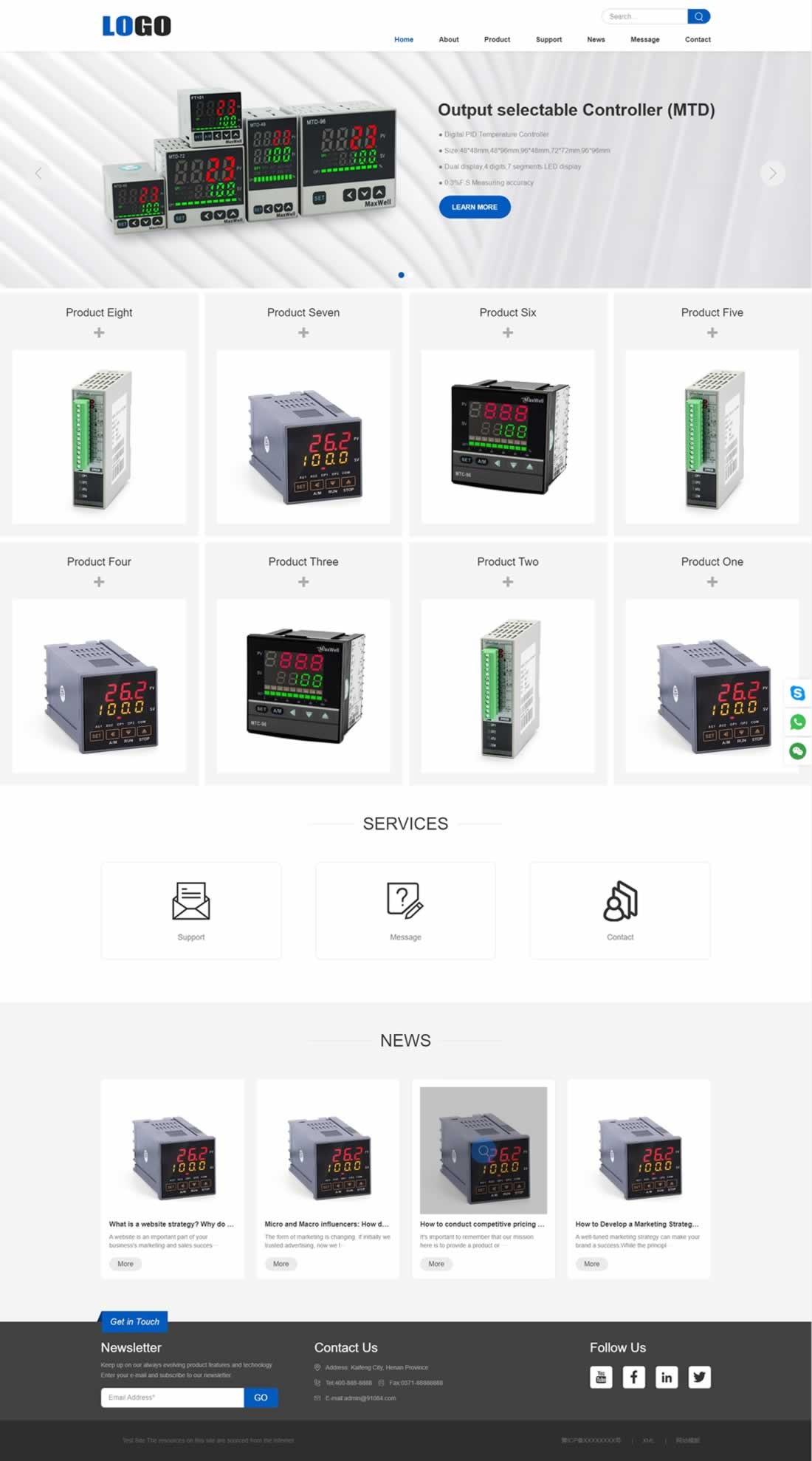Show the previous banner slide
The height and width of the screenshot is (1461, 812).
coord(38,173)
